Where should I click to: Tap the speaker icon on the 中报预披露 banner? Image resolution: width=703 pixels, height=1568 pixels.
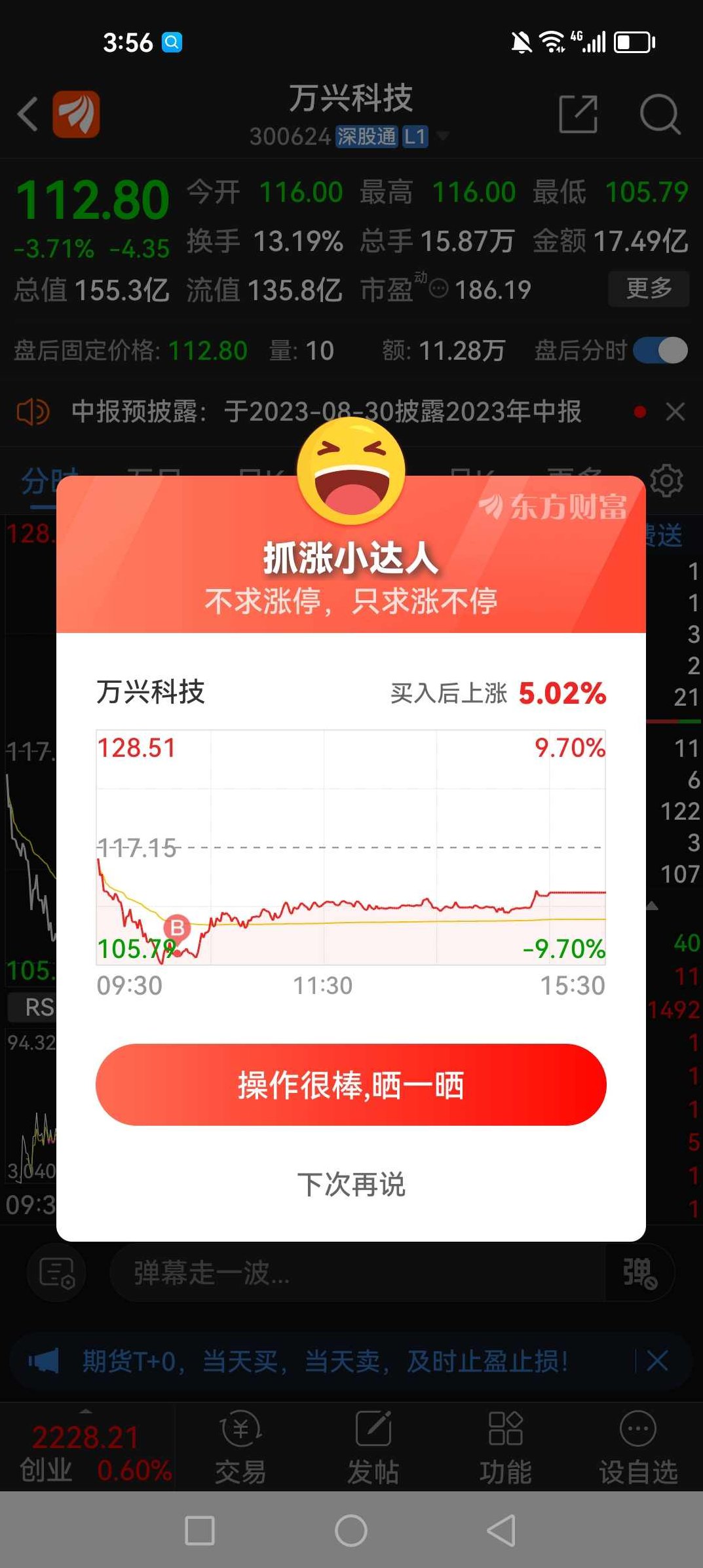[34, 411]
